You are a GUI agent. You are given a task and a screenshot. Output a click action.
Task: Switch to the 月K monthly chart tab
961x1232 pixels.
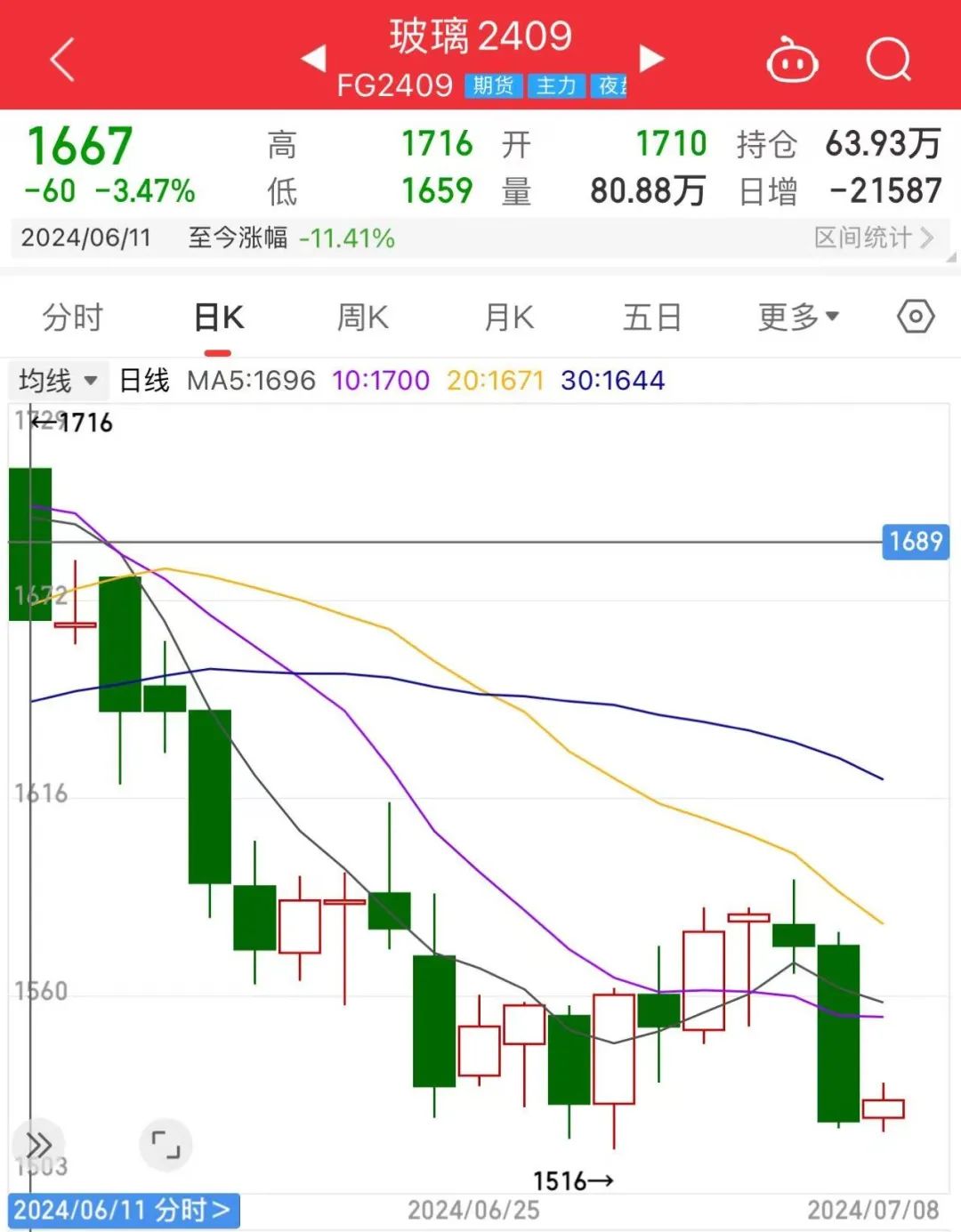pyautogui.click(x=507, y=316)
